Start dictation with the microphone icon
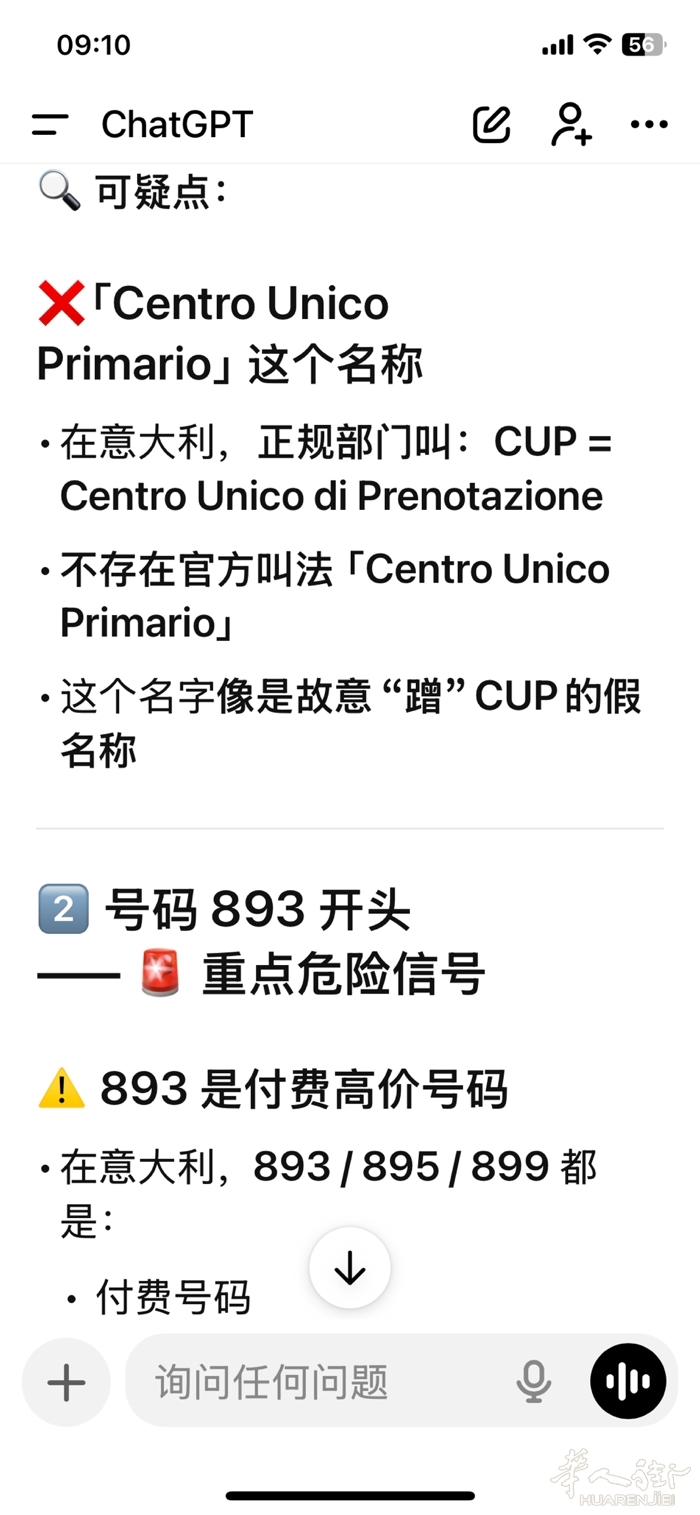700x1515 pixels. pos(534,1383)
